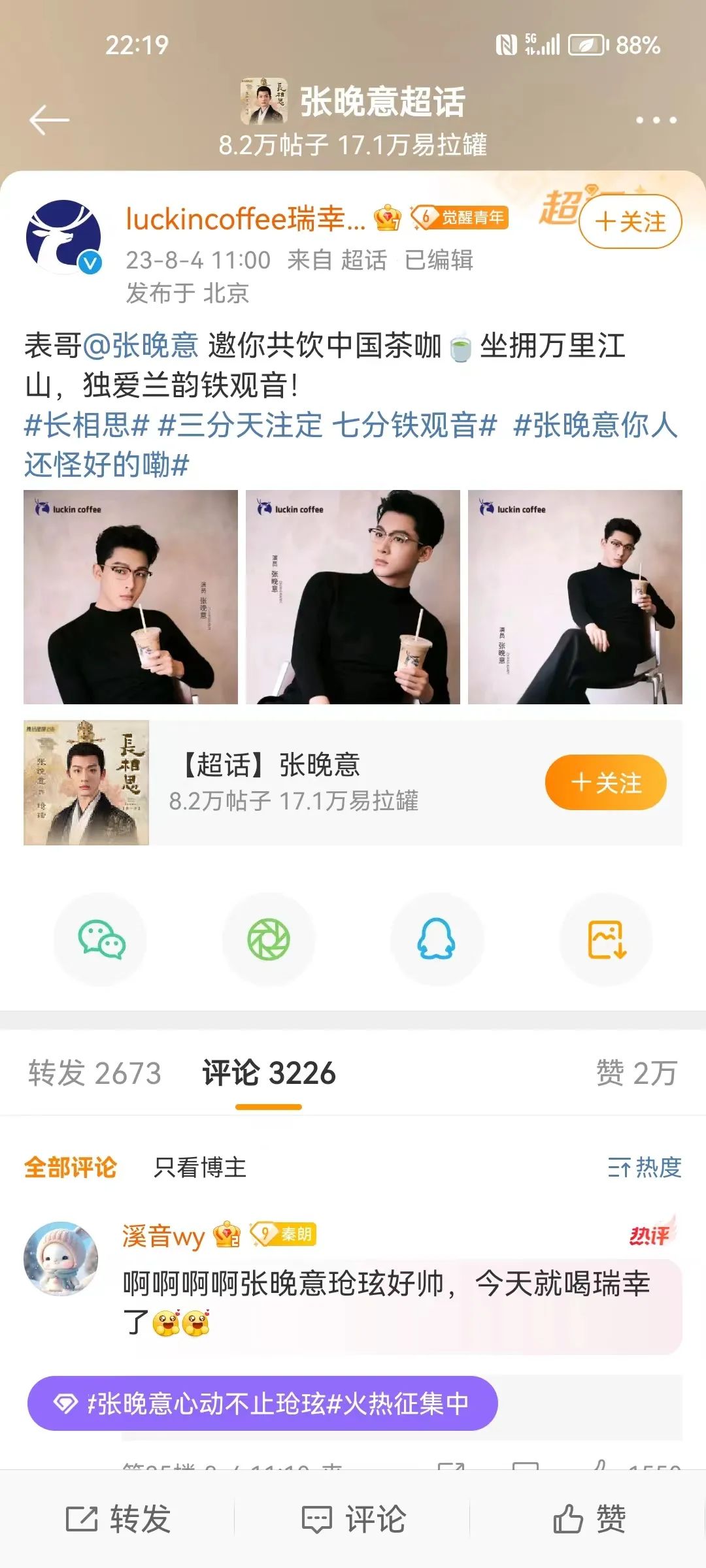Open the #张晚意心动不止玱玹# campaign banner

point(263,1403)
